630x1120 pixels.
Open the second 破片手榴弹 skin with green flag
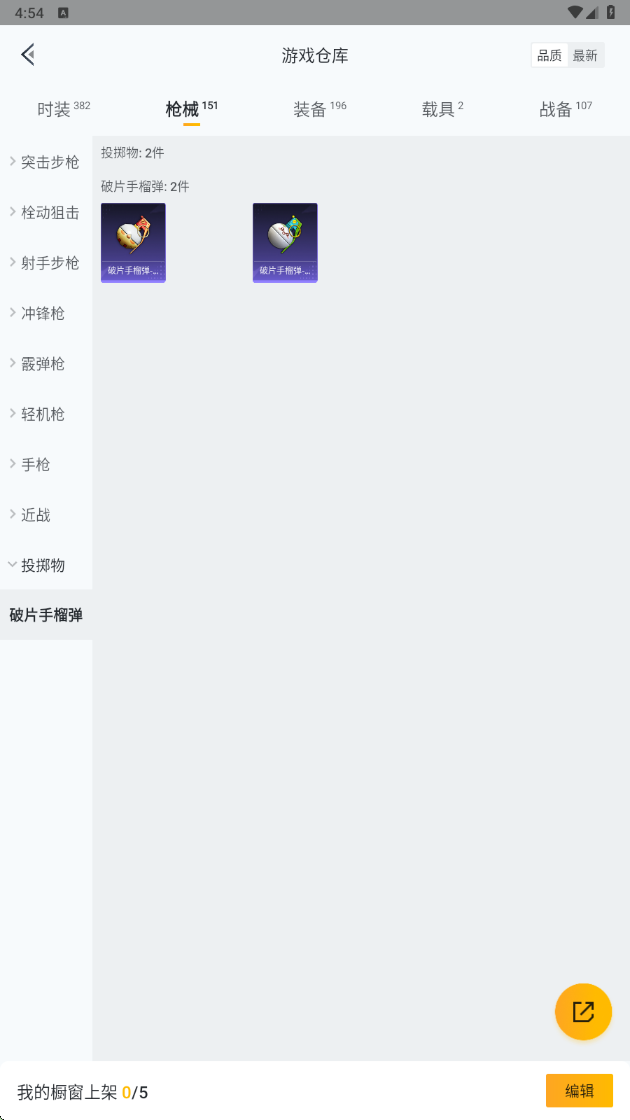point(285,243)
